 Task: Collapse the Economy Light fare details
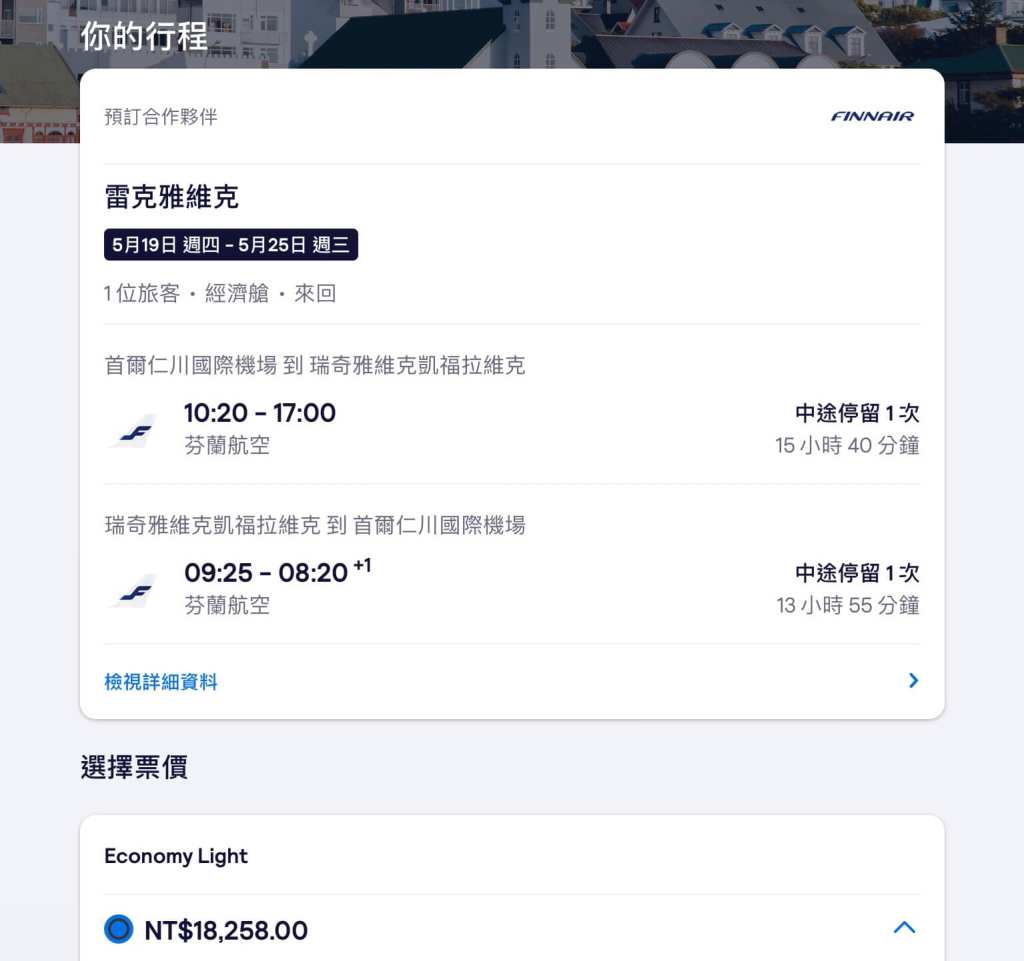click(903, 928)
